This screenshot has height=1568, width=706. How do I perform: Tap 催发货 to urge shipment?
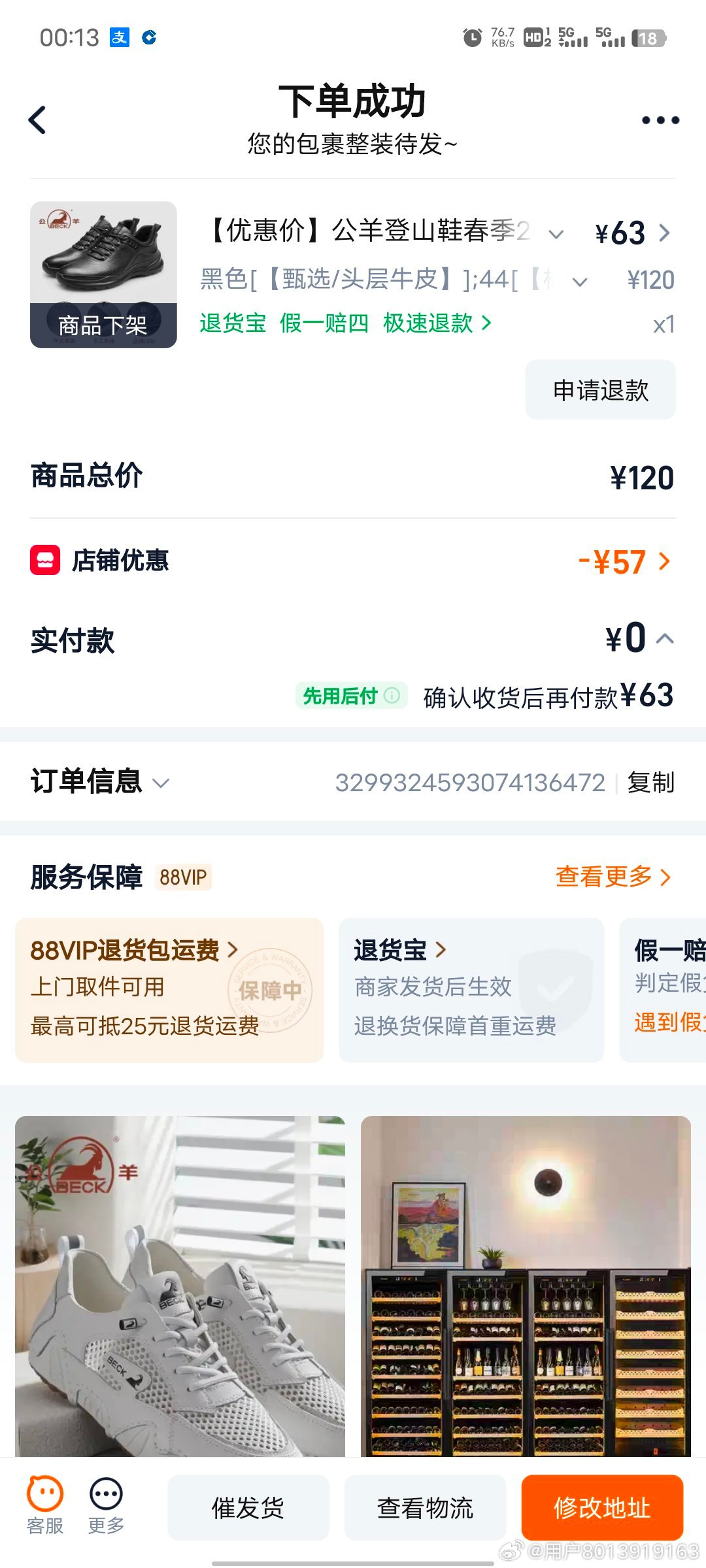[x=248, y=1508]
